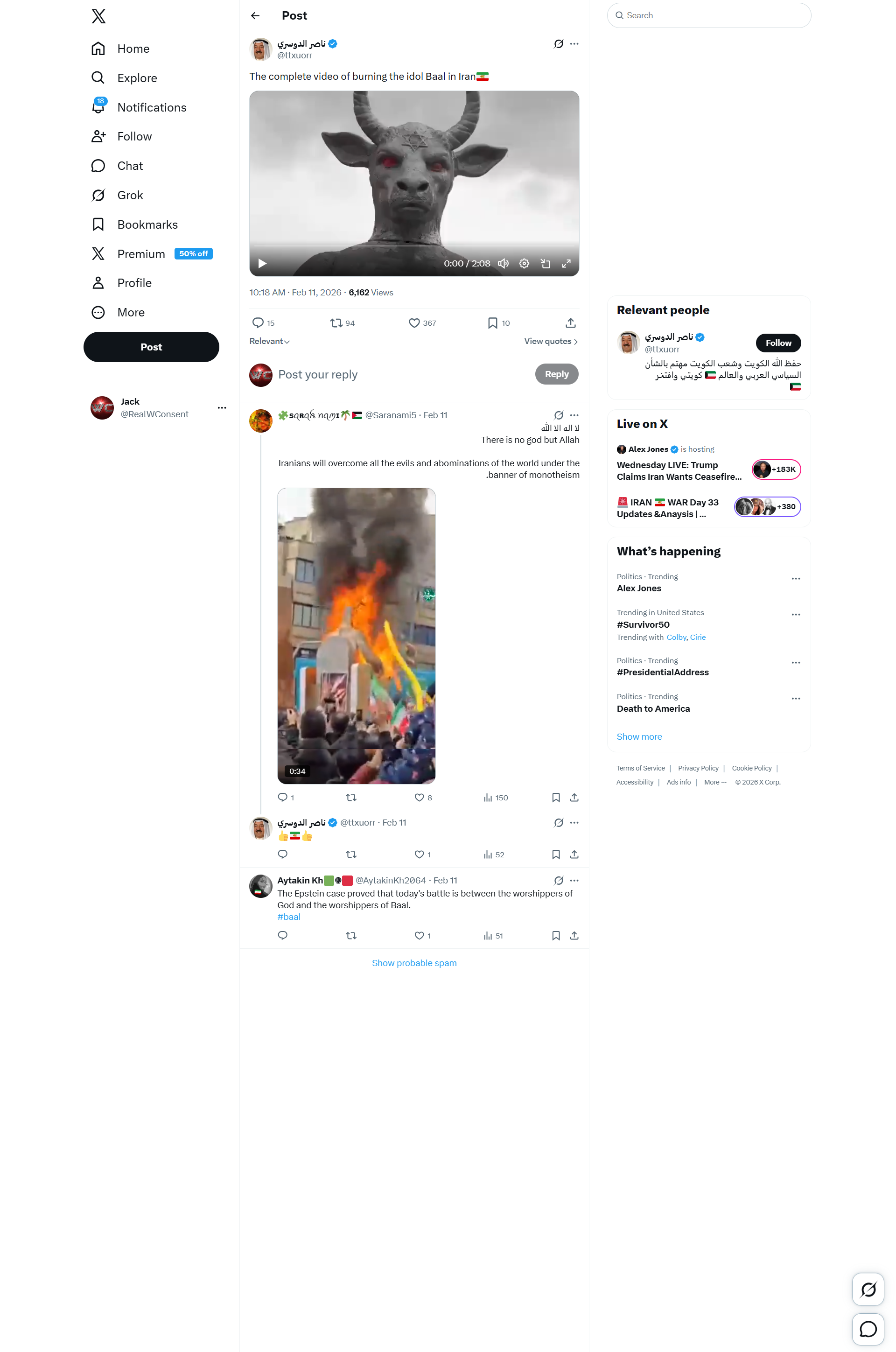Open the Relevant replies sort dropdown
Screen dimensions: 896x1352
coord(270,341)
